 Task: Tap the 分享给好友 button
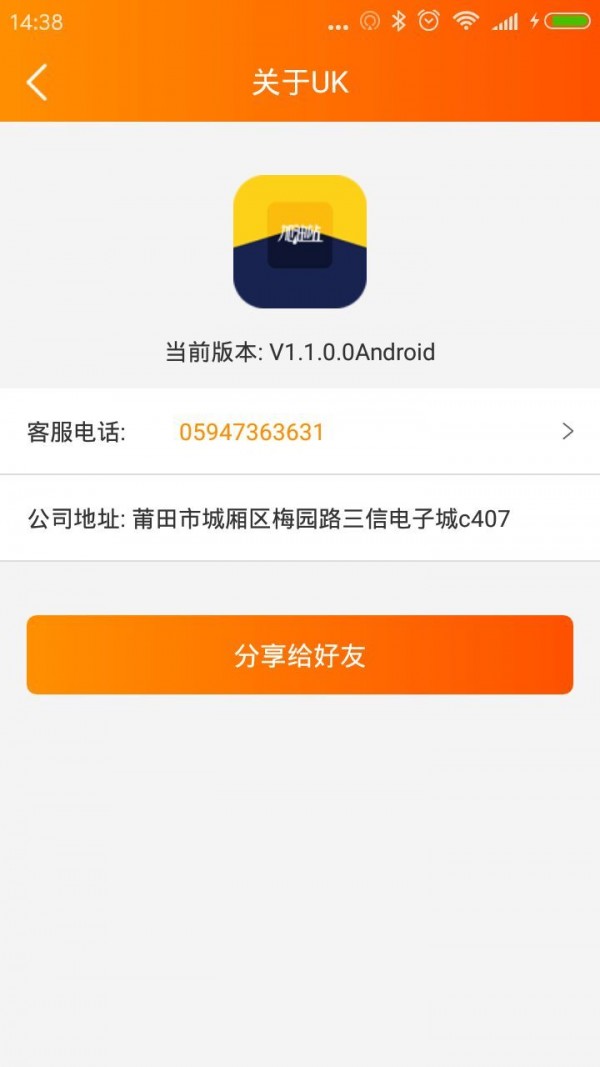point(300,655)
